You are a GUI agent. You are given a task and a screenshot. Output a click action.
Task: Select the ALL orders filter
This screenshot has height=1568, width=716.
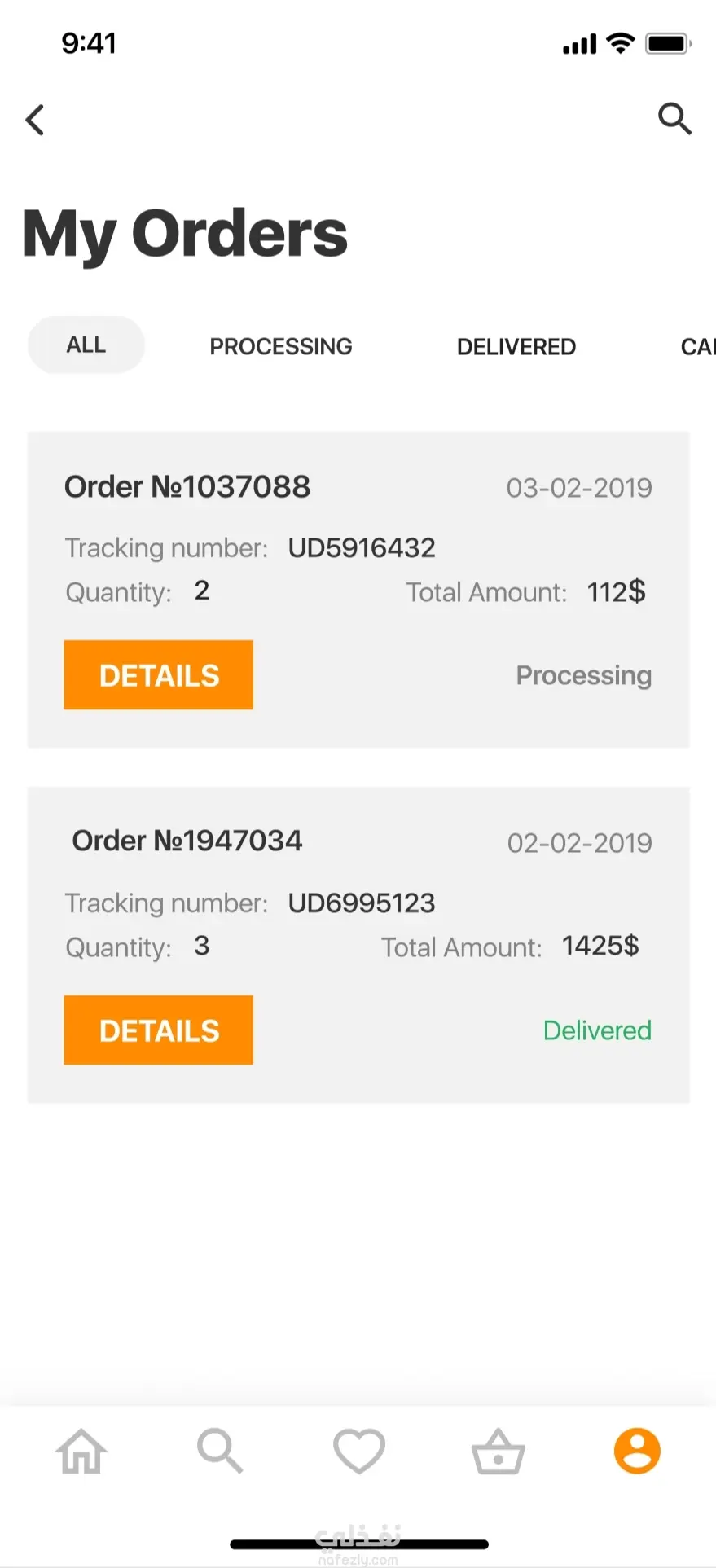click(x=86, y=345)
